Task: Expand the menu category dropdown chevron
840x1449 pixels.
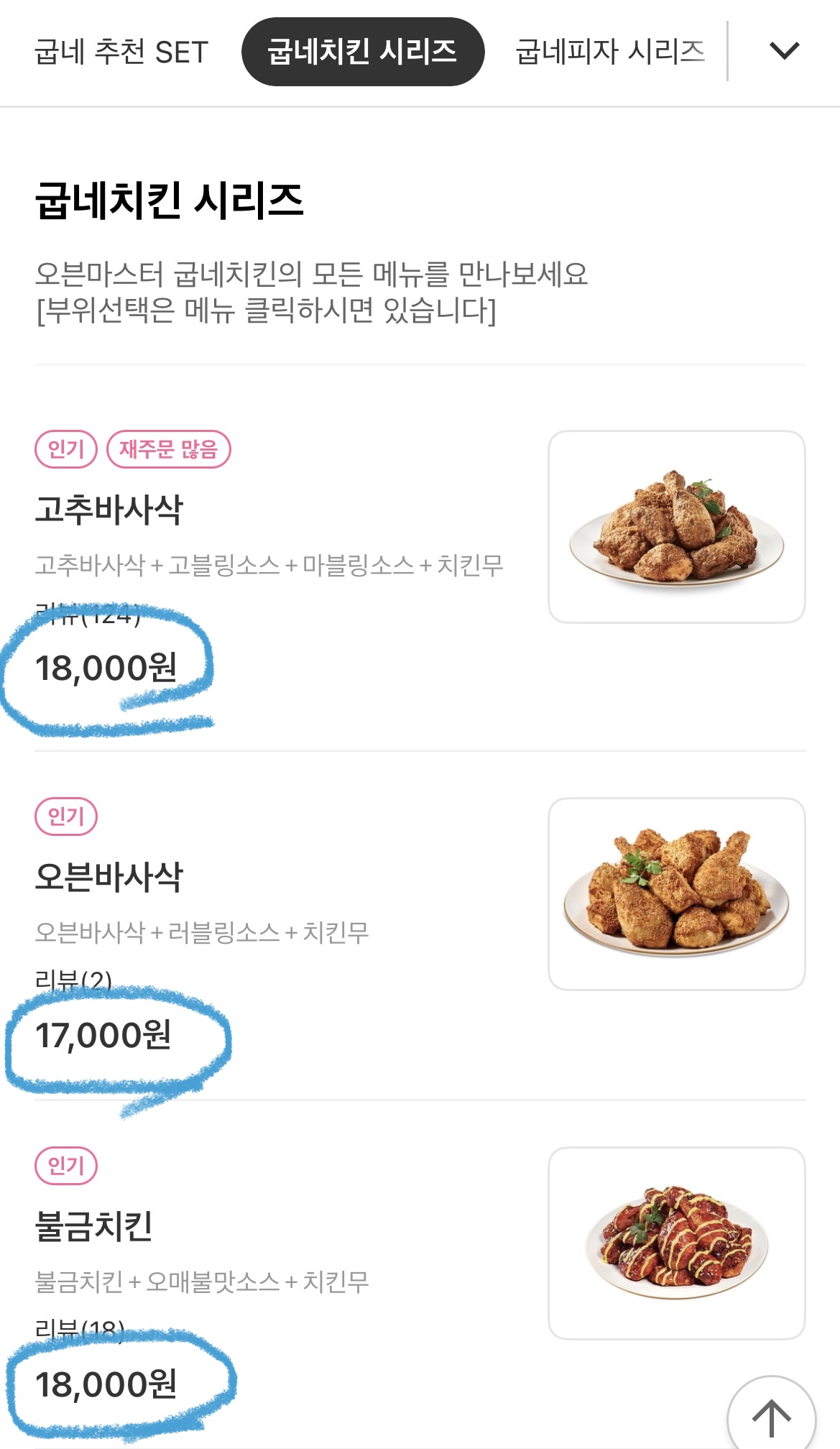Action: (x=783, y=51)
